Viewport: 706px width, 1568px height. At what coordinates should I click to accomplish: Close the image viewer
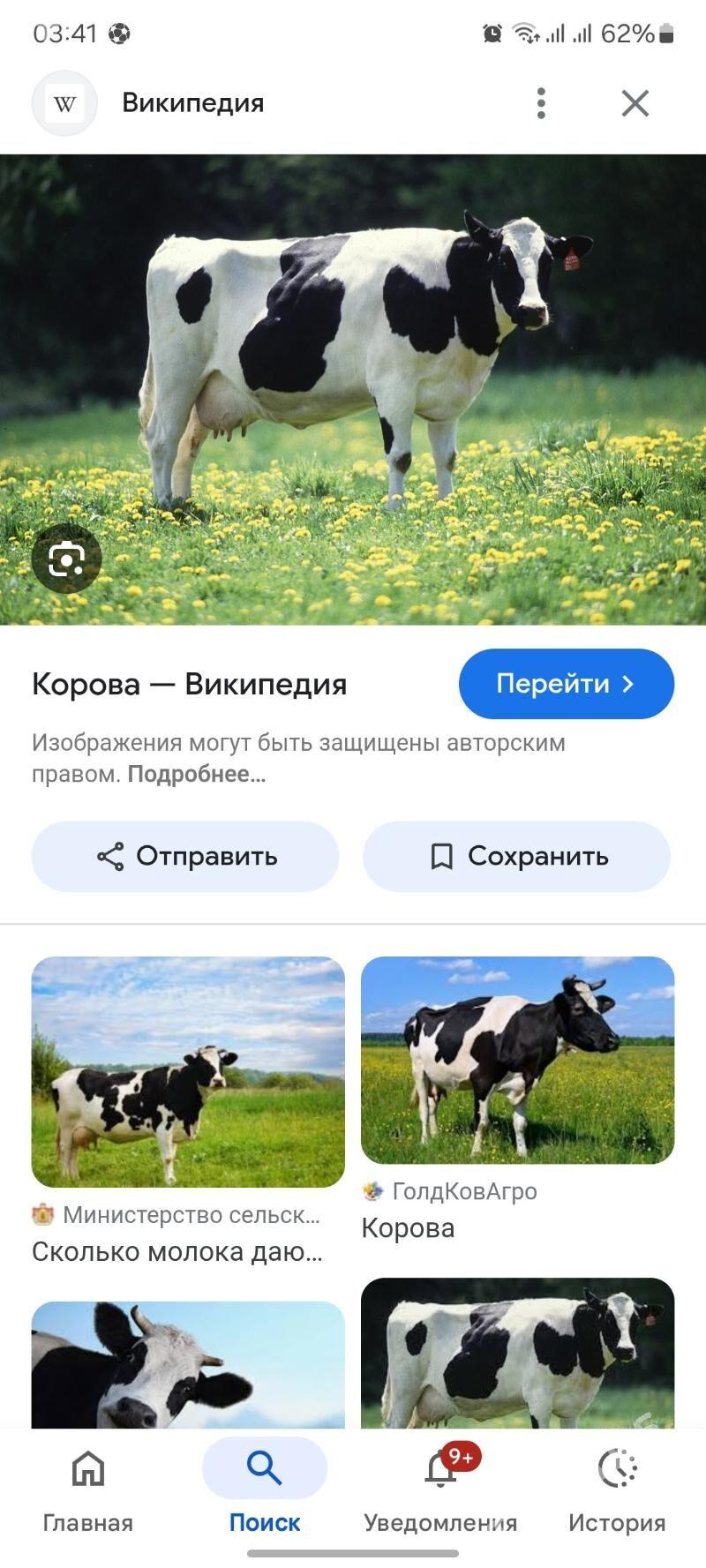[x=635, y=103]
